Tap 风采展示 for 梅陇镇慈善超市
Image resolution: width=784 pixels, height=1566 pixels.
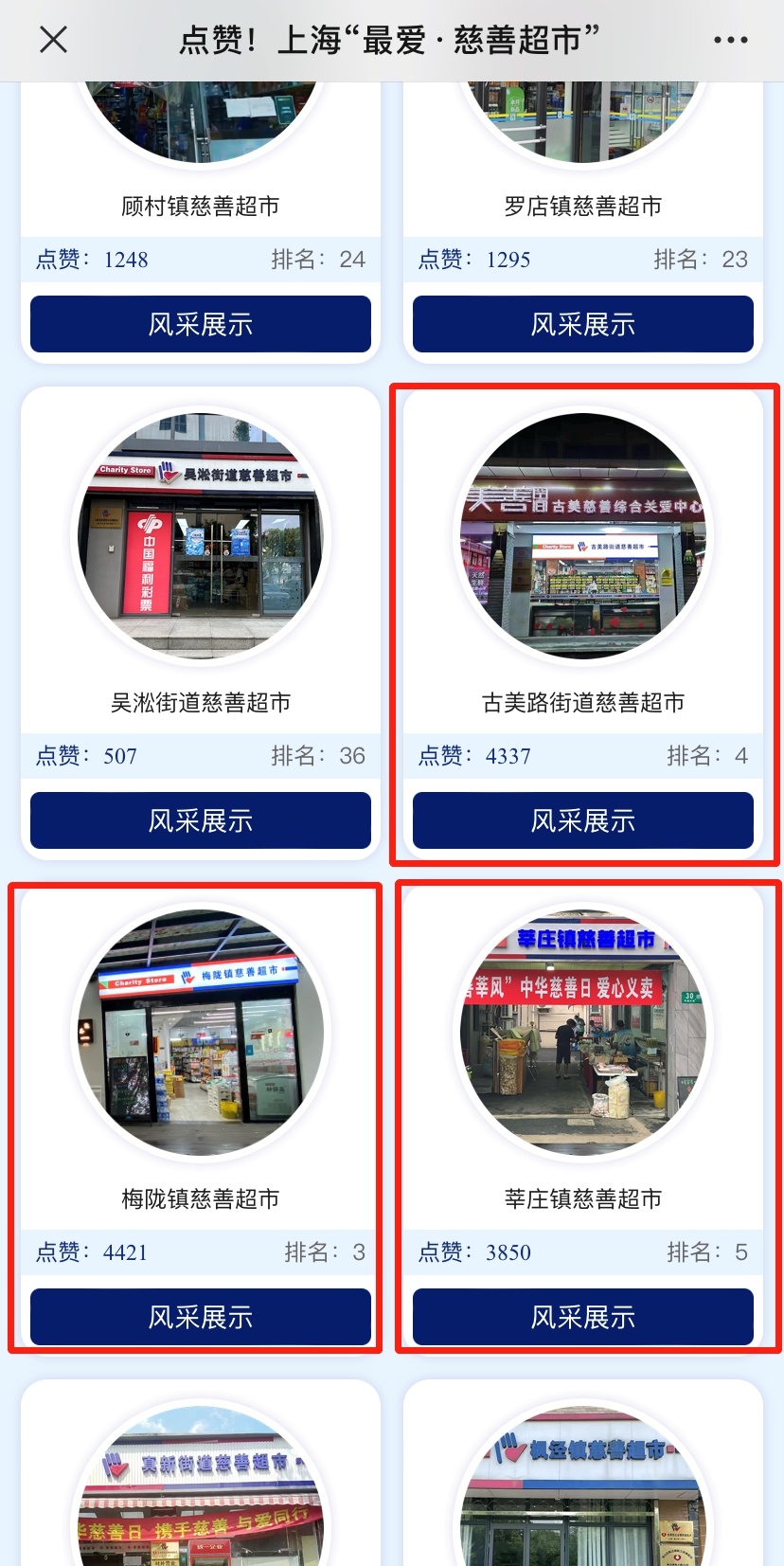[x=201, y=1317]
